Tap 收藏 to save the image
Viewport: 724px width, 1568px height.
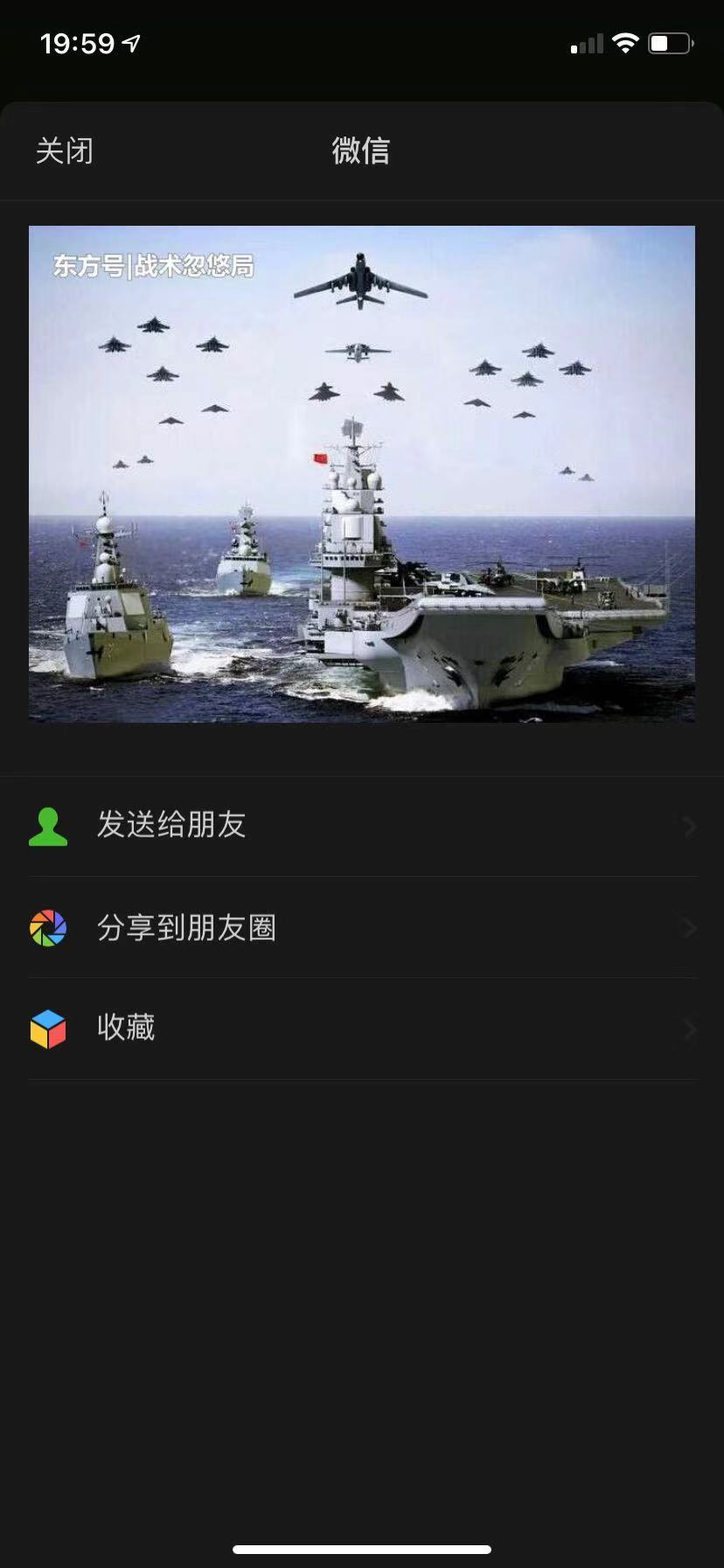(125, 1028)
